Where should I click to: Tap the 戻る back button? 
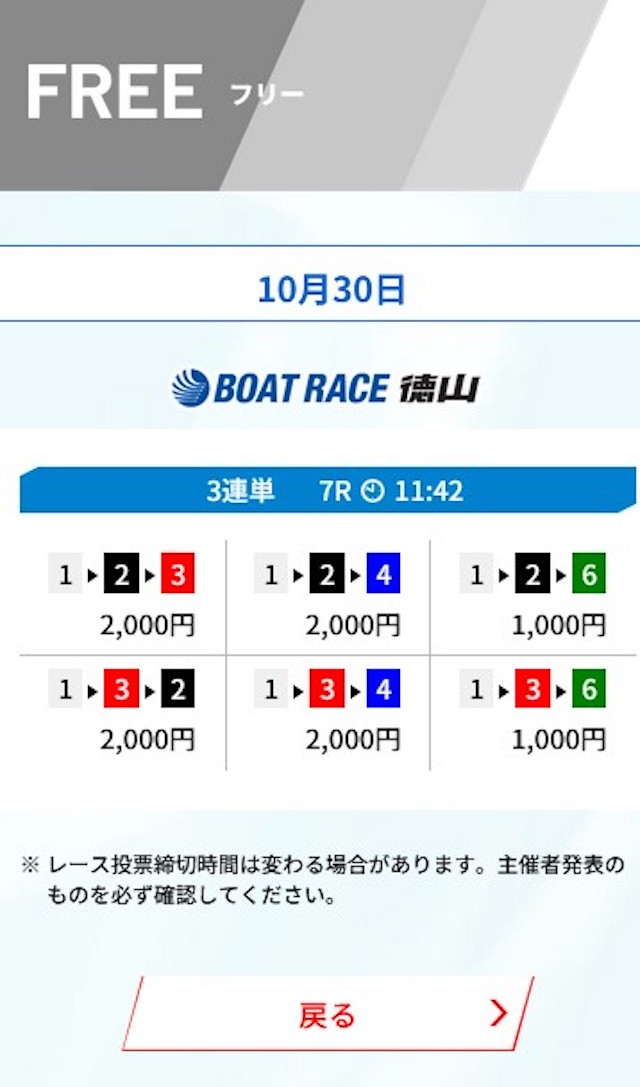tap(328, 1014)
